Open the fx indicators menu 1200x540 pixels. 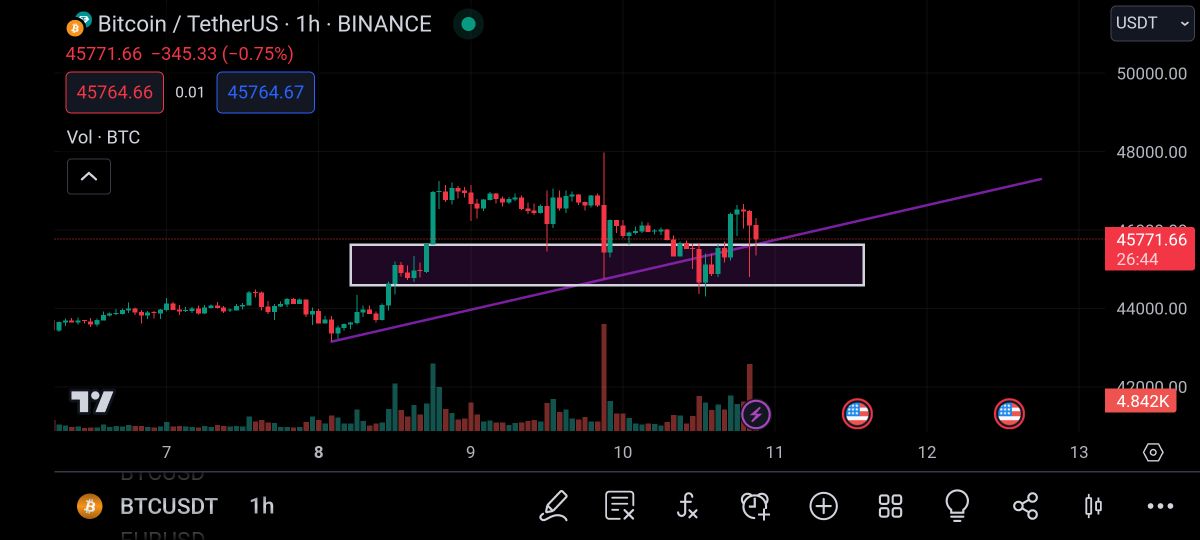(687, 506)
